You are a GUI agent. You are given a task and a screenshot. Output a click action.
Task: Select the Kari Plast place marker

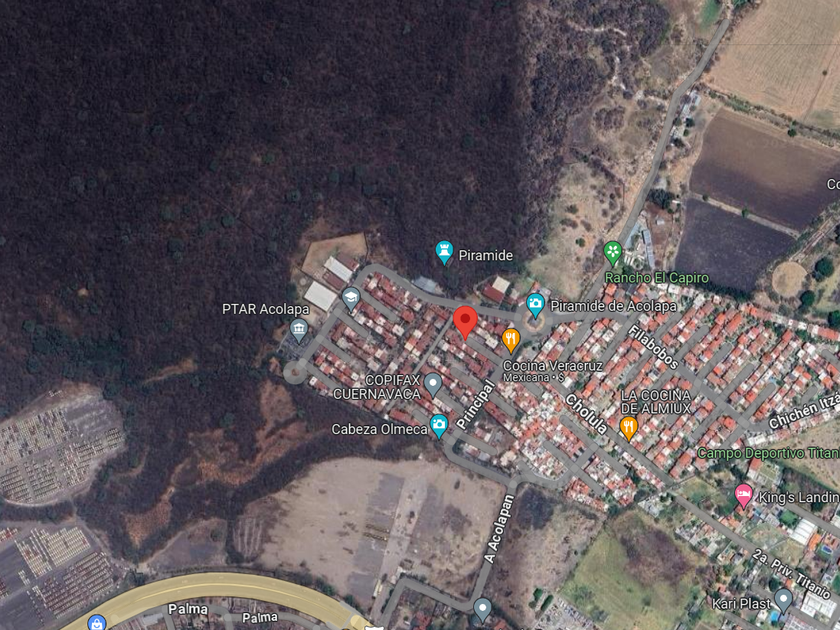tap(784, 601)
